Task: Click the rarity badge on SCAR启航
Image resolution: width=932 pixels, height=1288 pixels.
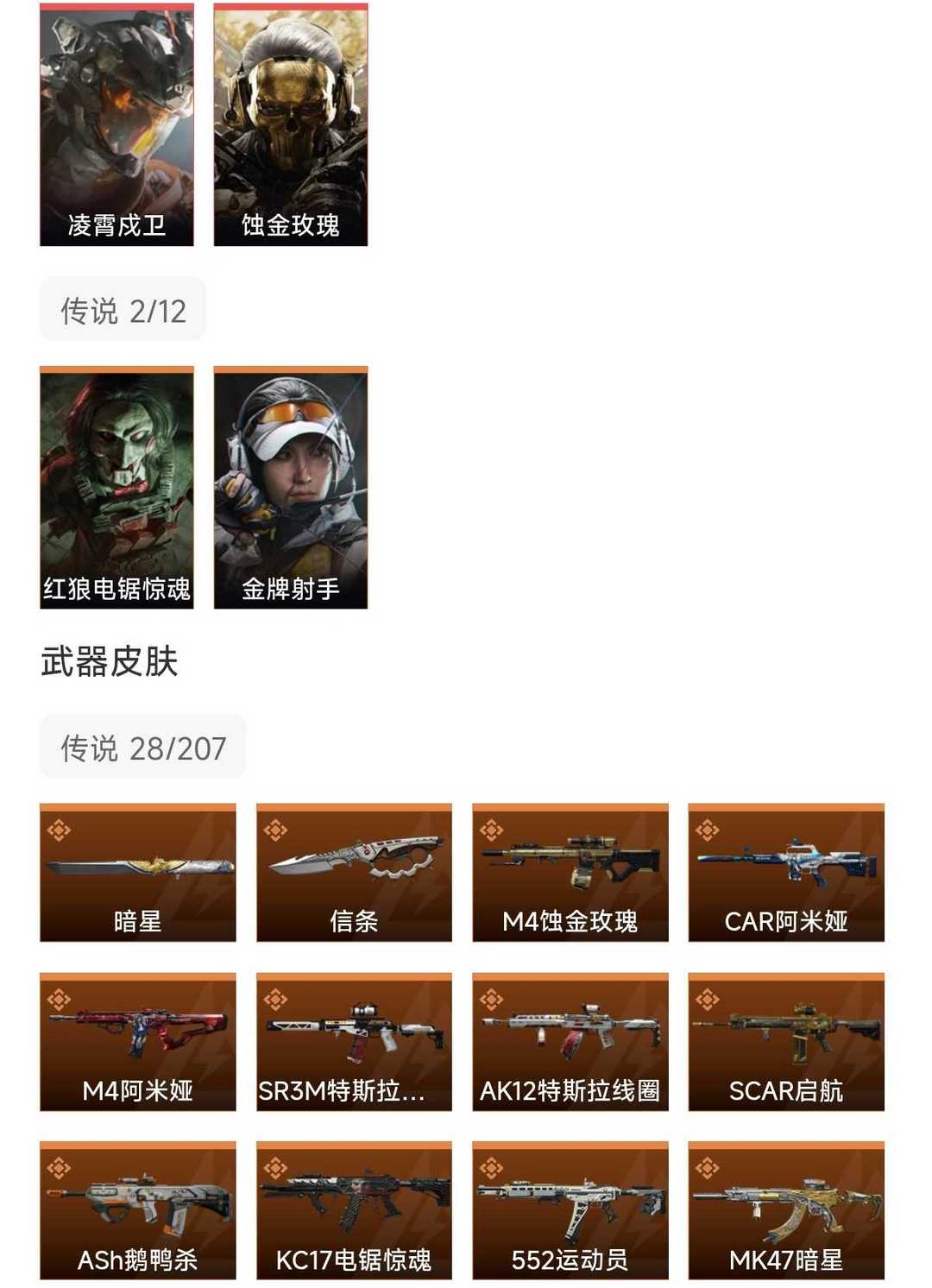Action: coord(709,1000)
